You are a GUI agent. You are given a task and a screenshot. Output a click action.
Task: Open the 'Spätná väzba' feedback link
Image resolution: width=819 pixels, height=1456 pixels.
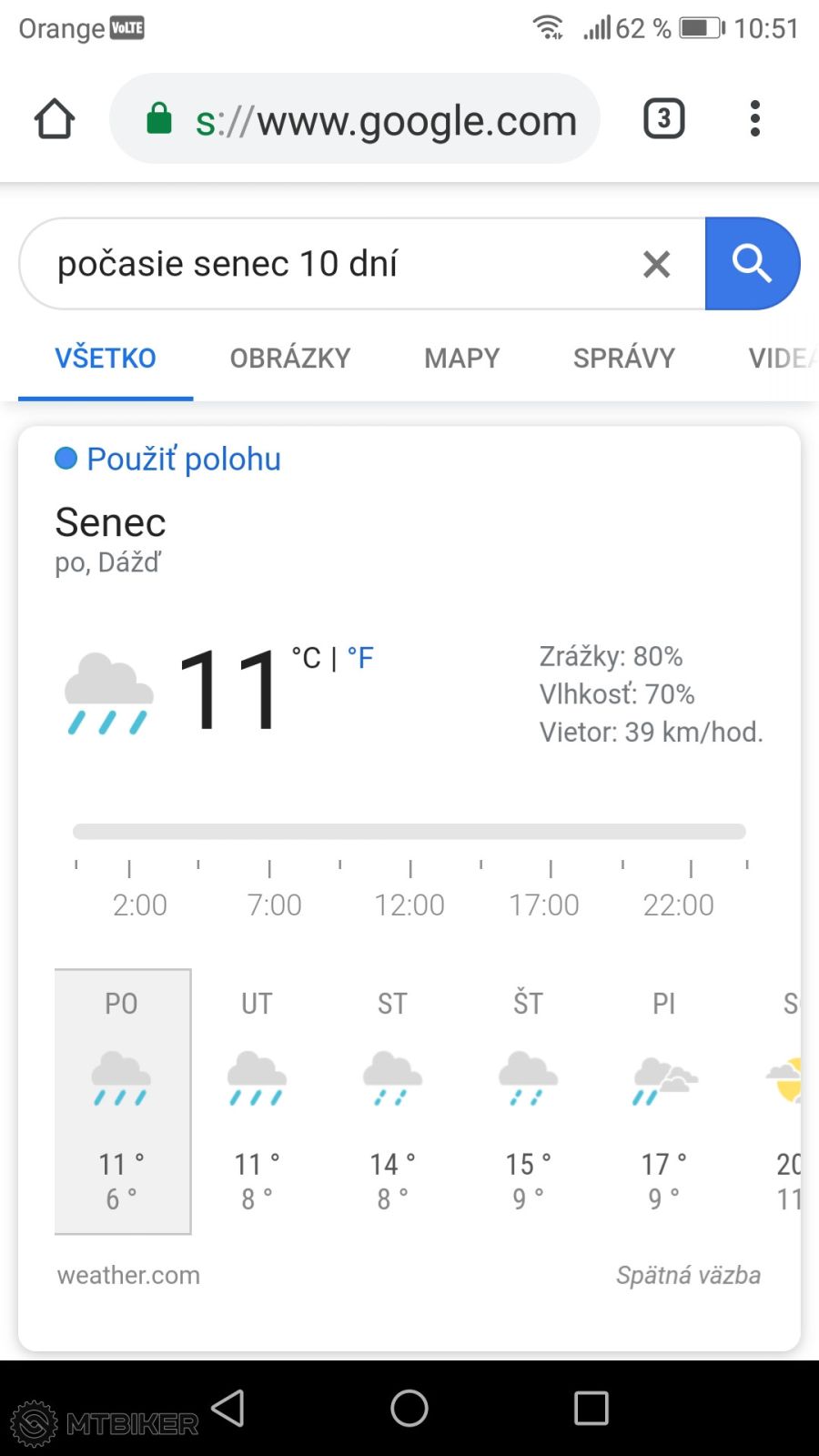pos(689,1275)
